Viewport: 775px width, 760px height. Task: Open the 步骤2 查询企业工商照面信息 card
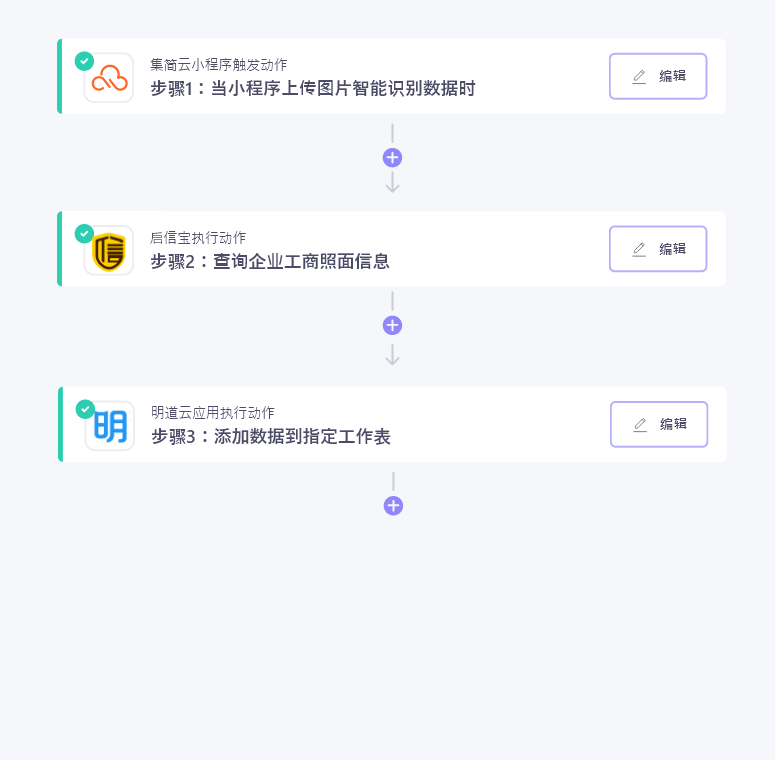click(x=270, y=261)
